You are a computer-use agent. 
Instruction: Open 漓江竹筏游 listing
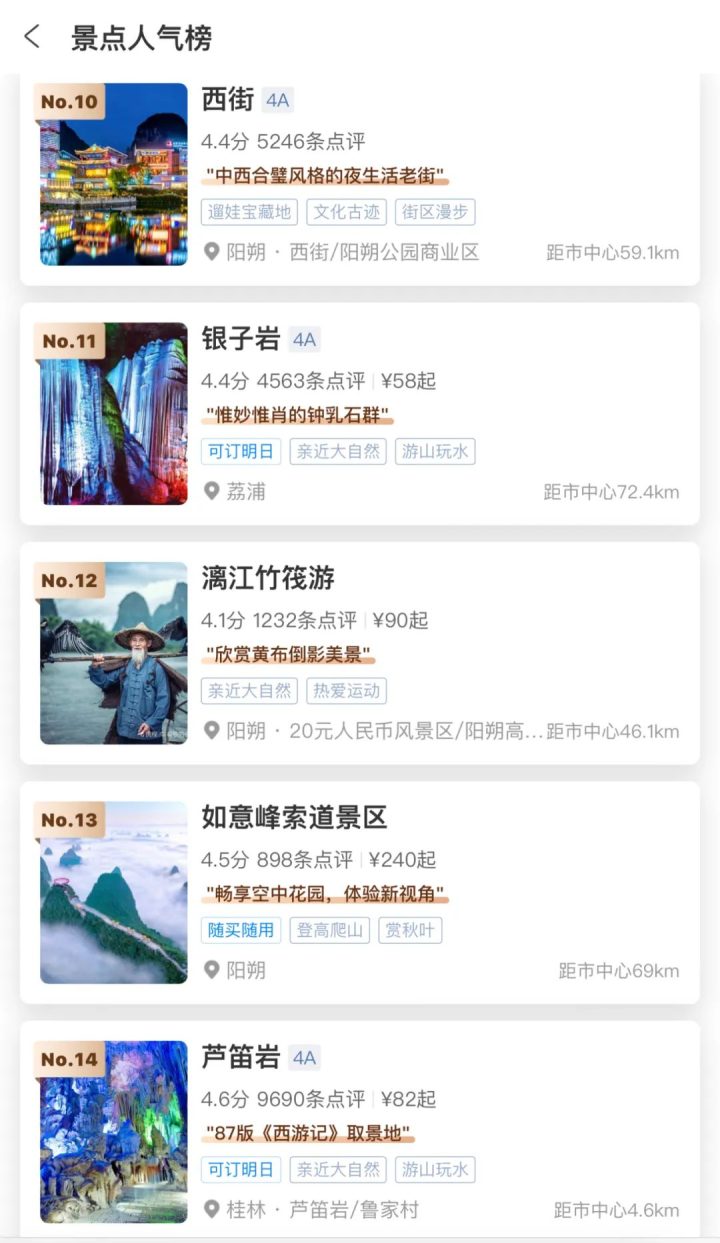(360, 653)
